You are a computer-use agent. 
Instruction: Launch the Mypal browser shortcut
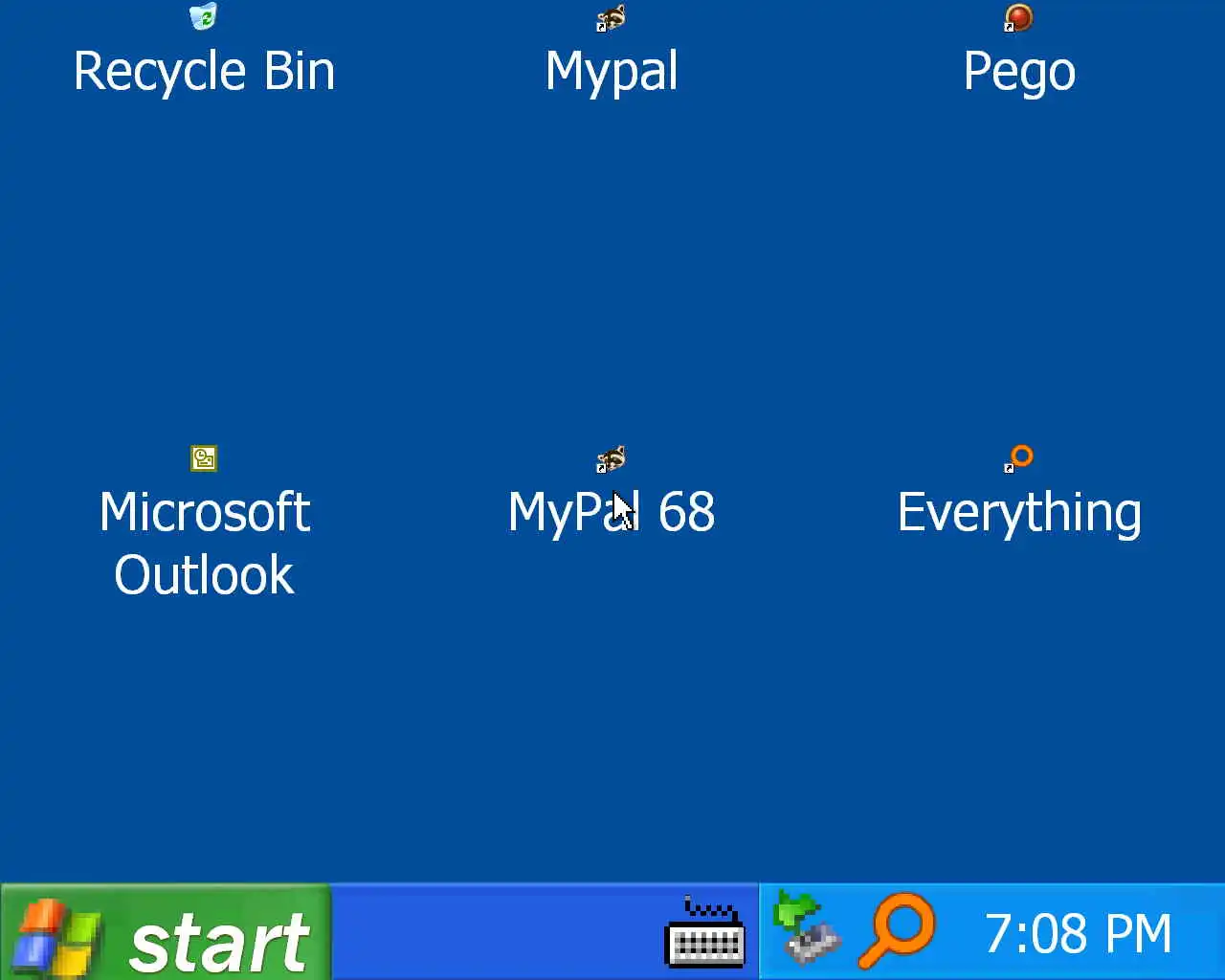pyautogui.click(x=611, y=19)
